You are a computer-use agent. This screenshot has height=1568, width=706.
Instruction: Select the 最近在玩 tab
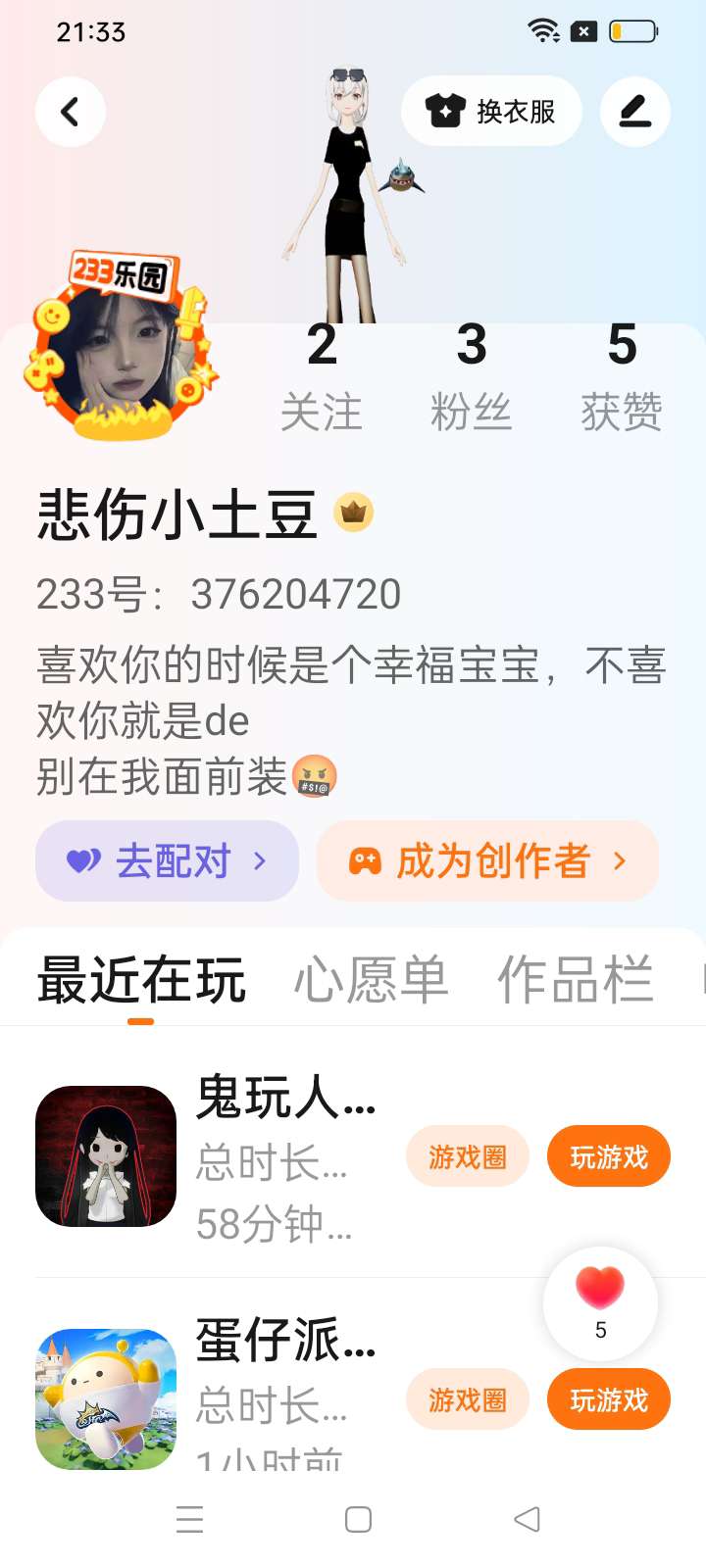(141, 981)
